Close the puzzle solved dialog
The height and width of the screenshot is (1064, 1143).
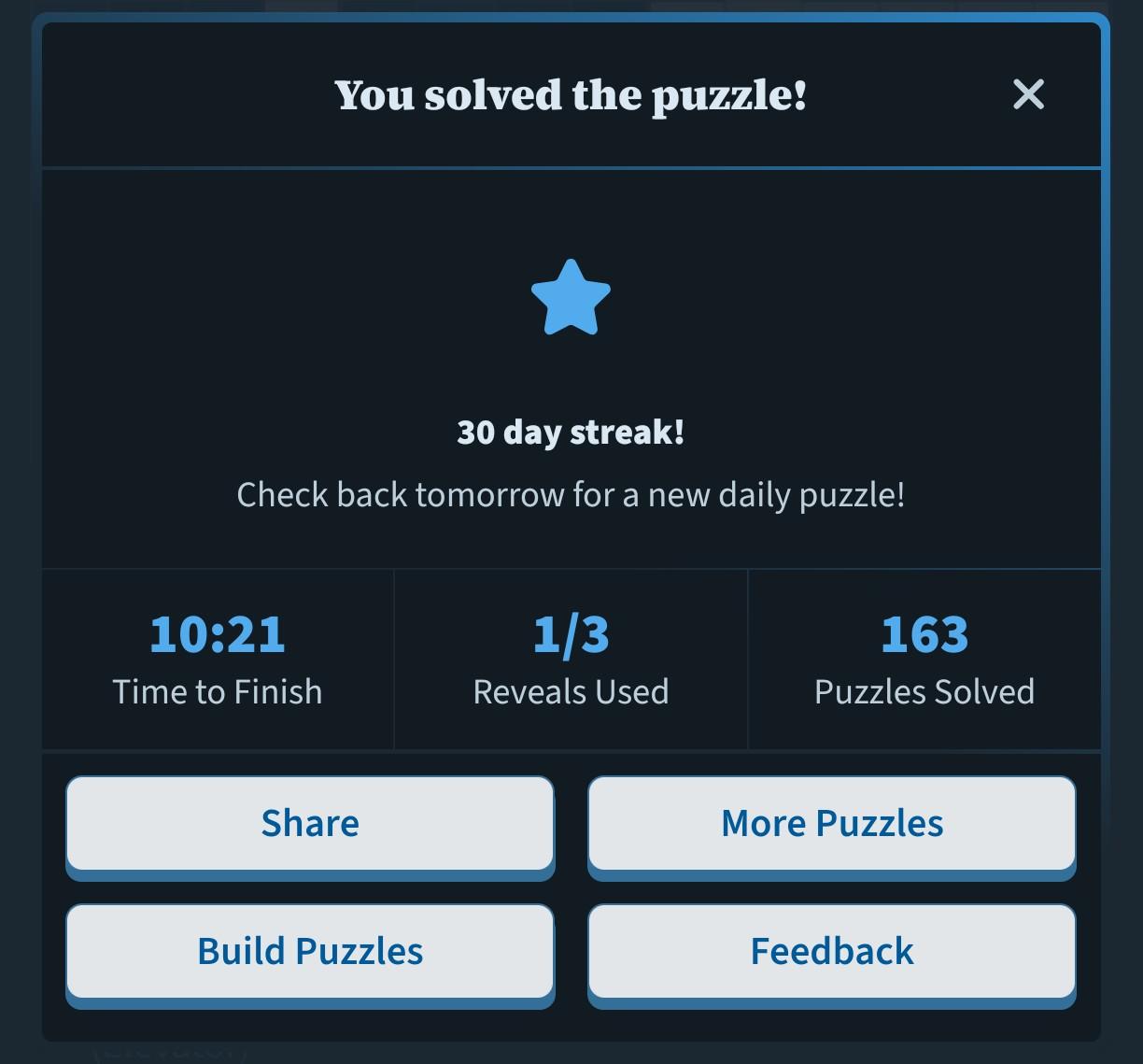[1028, 94]
